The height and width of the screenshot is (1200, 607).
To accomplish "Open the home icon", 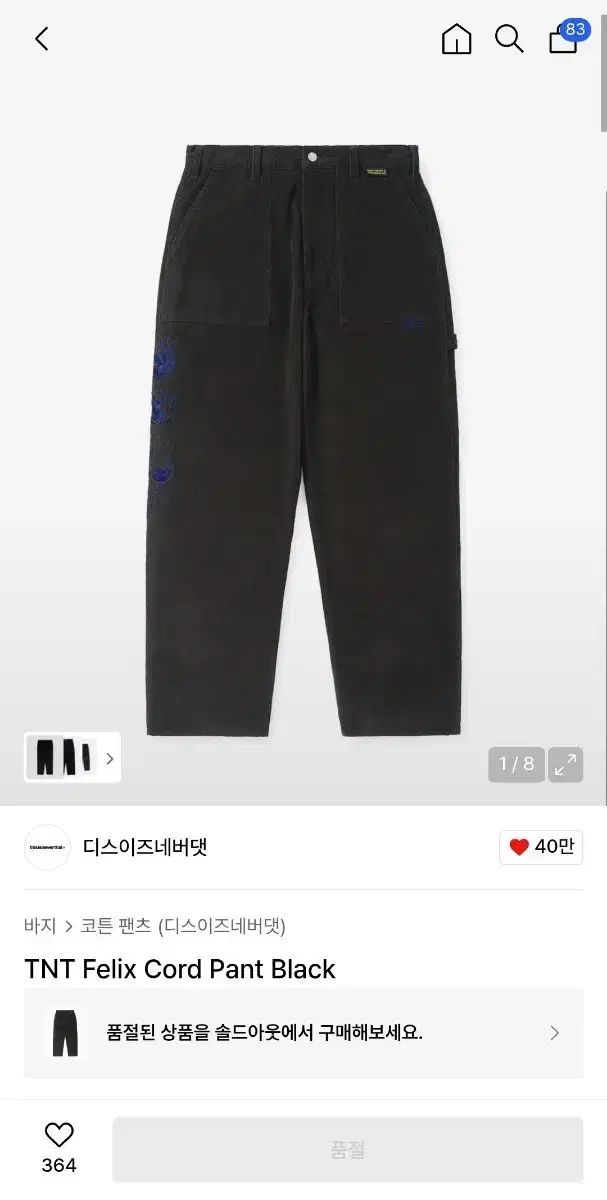I will point(456,39).
